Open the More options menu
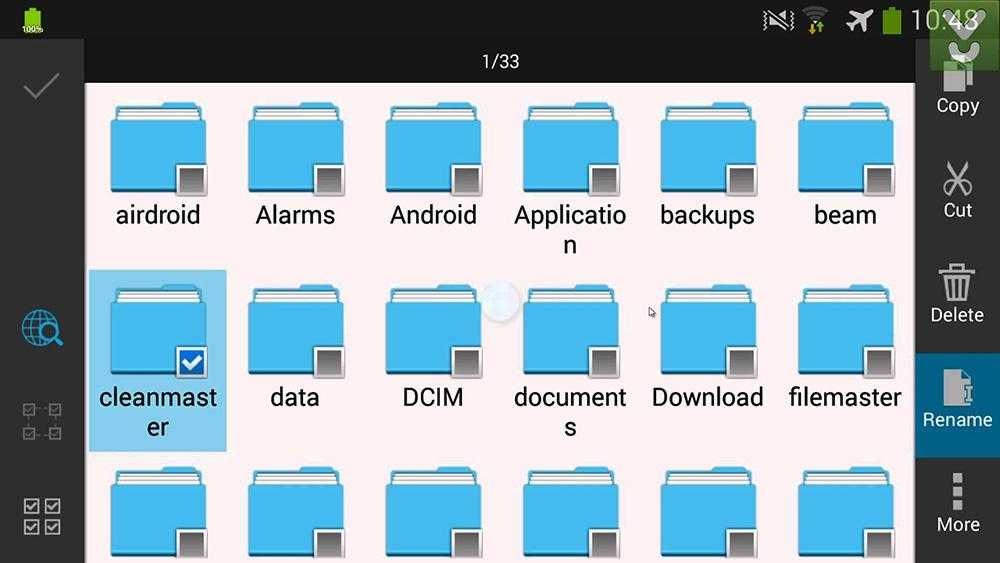Image resolution: width=1000 pixels, height=563 pixels. pyautogui.click(x=957, y=504)
